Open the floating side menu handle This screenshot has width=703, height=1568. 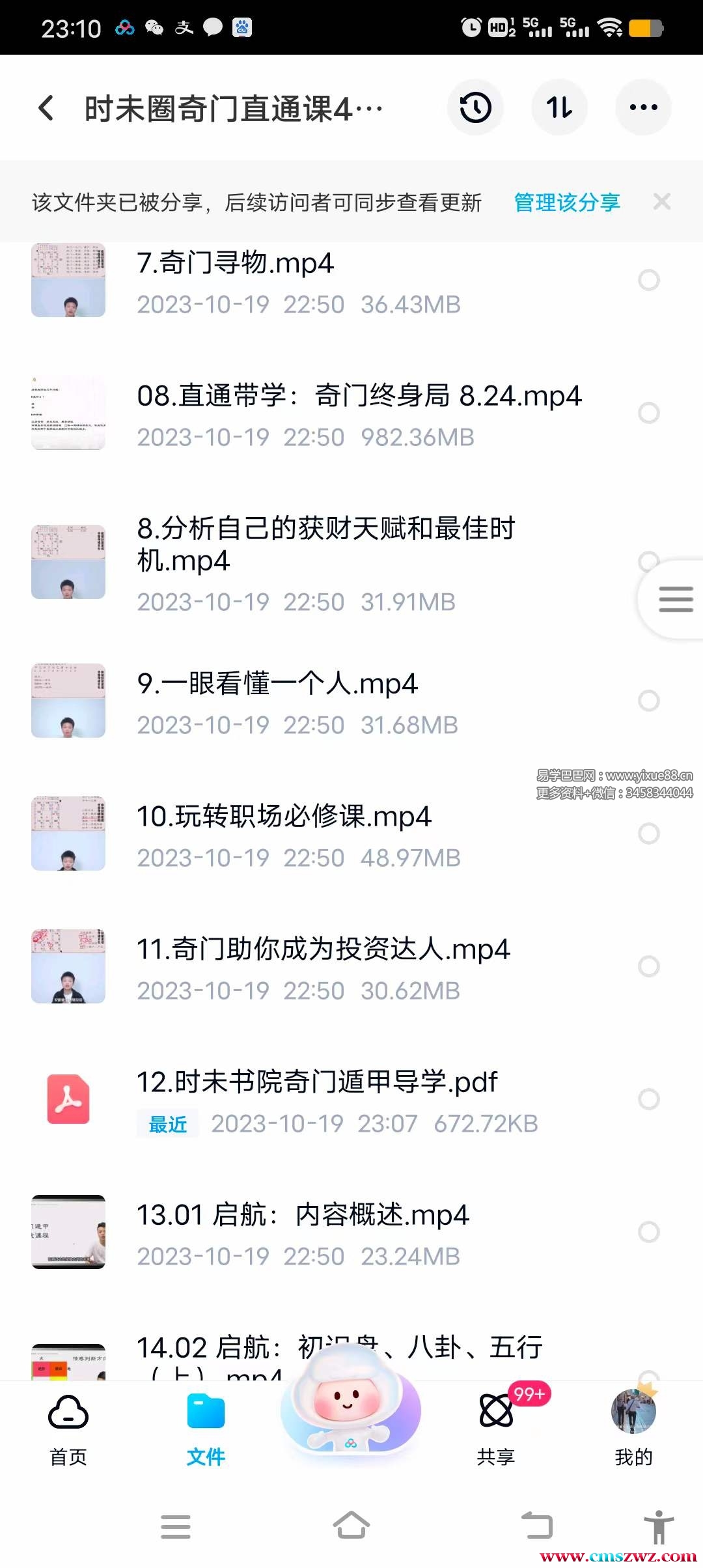pyautogui.click(x=674, y=599)
